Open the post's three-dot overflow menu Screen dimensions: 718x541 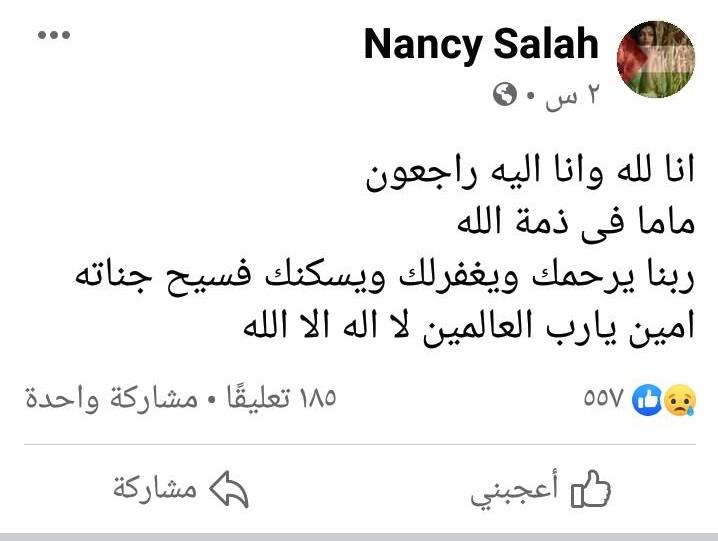[53, 36]
